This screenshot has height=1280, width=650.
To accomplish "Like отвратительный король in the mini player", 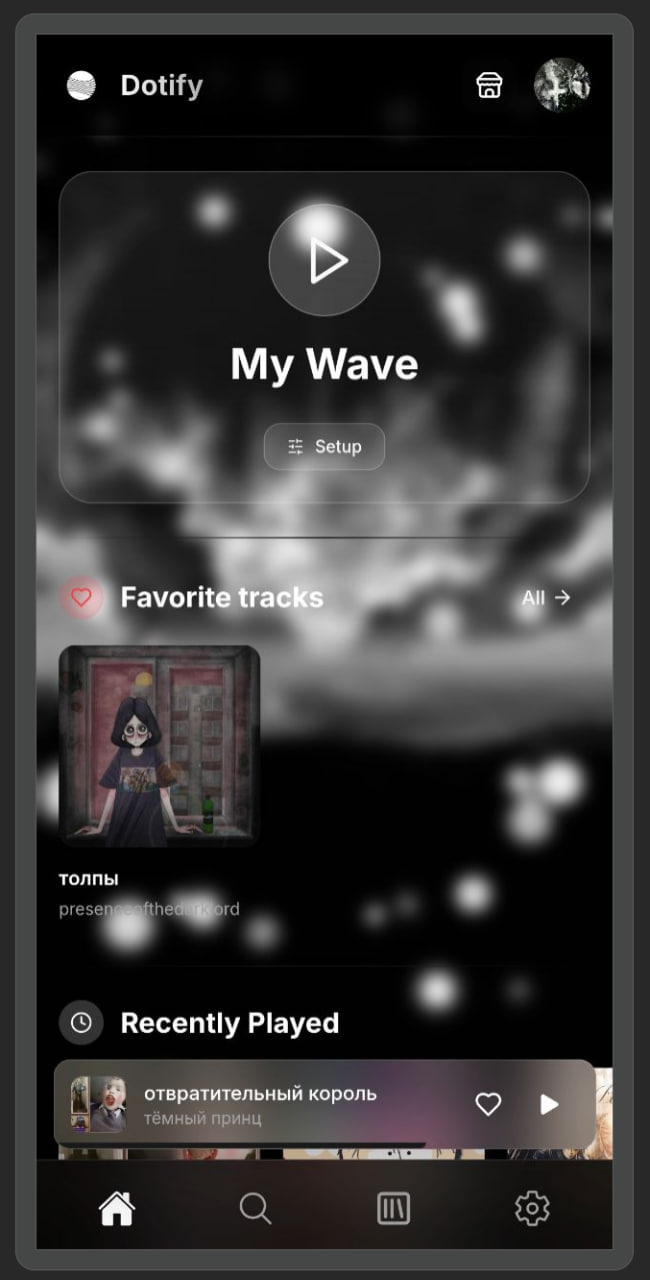I will tap(488, 1104).
